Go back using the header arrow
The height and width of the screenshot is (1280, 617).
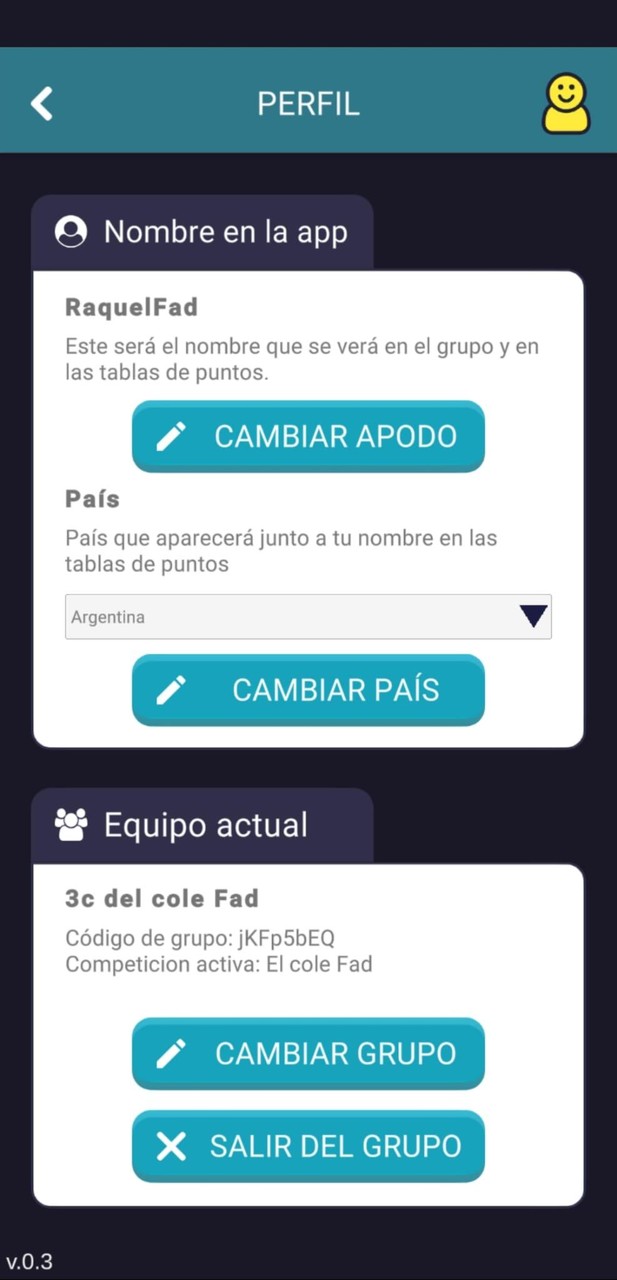click(x=41, y=103)
